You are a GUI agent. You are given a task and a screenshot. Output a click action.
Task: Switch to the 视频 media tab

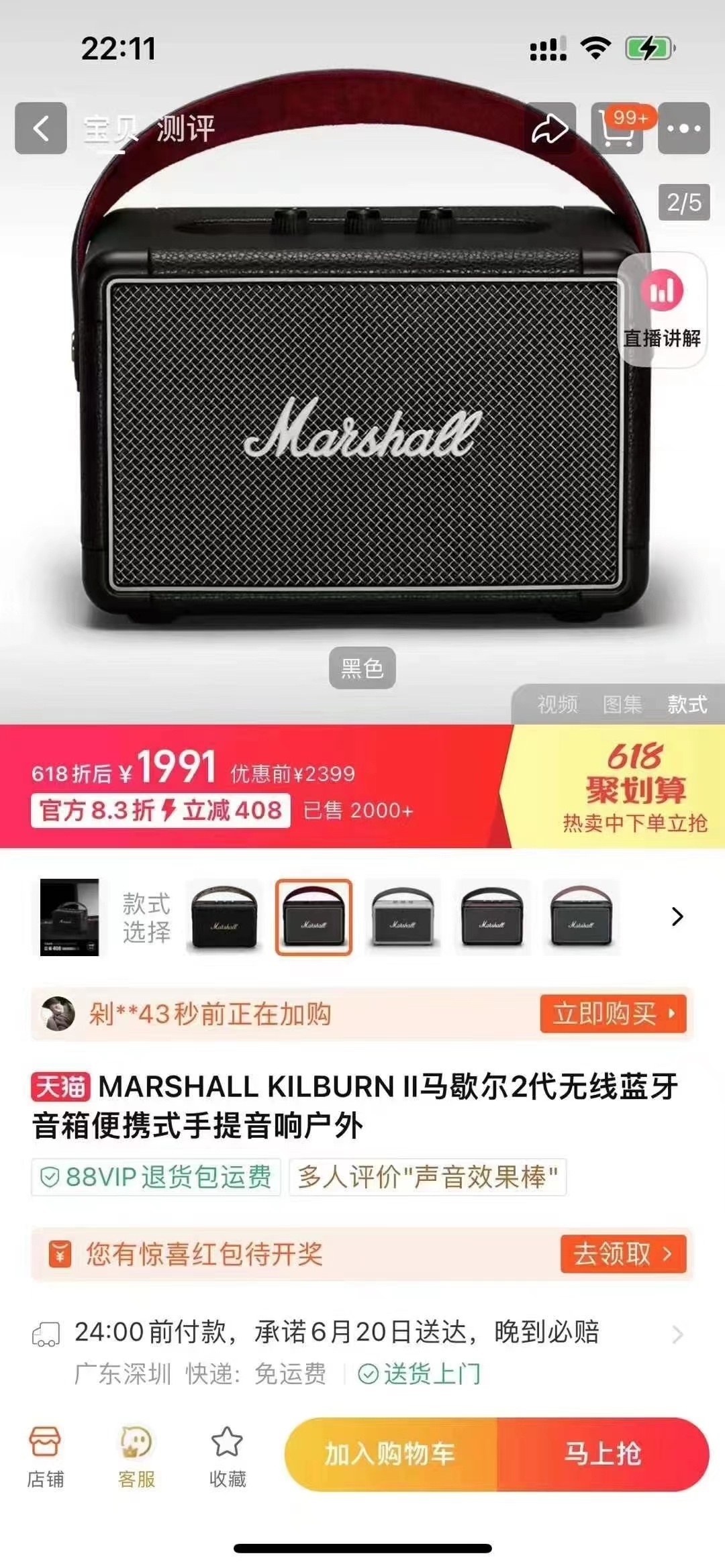[557, 704]
